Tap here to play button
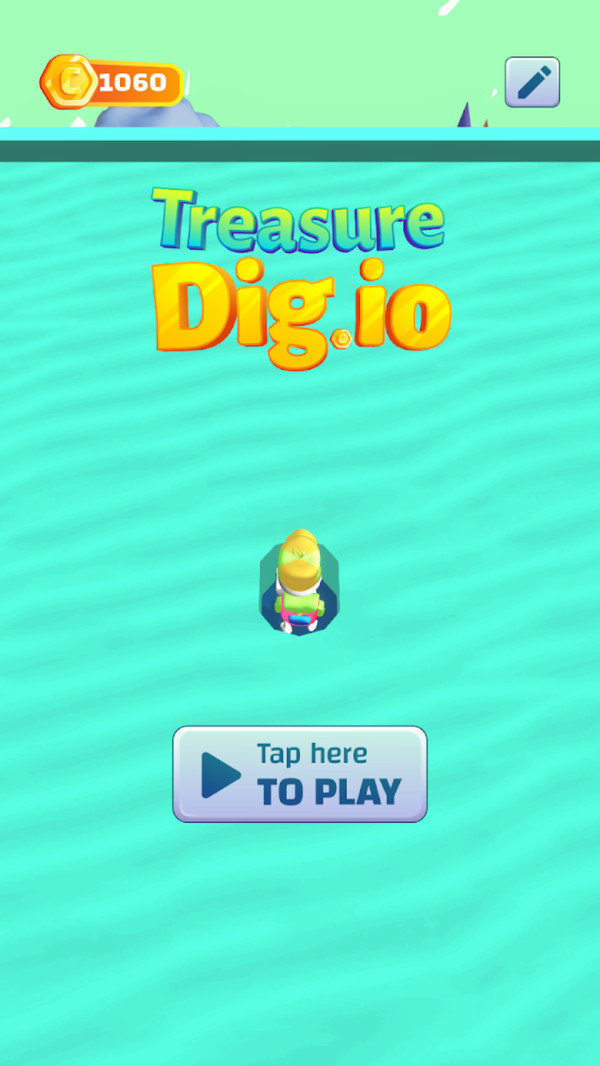600x1066 pixels. [x=300, y=774]
